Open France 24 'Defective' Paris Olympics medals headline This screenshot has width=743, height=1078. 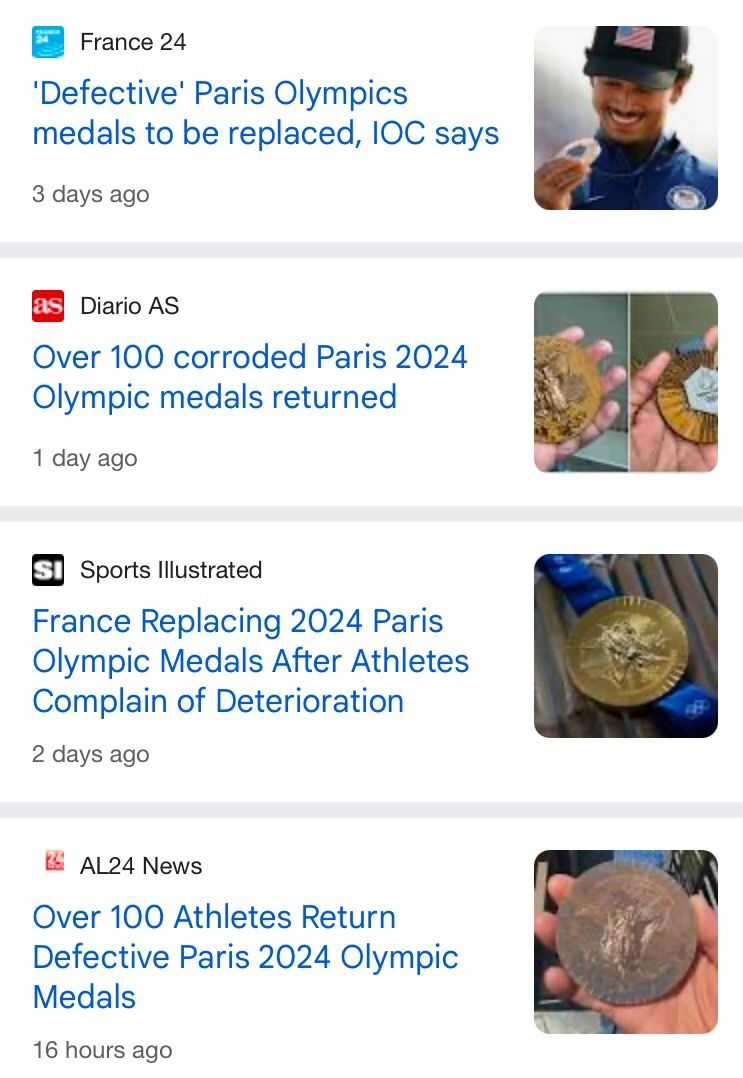click(265, 113)
